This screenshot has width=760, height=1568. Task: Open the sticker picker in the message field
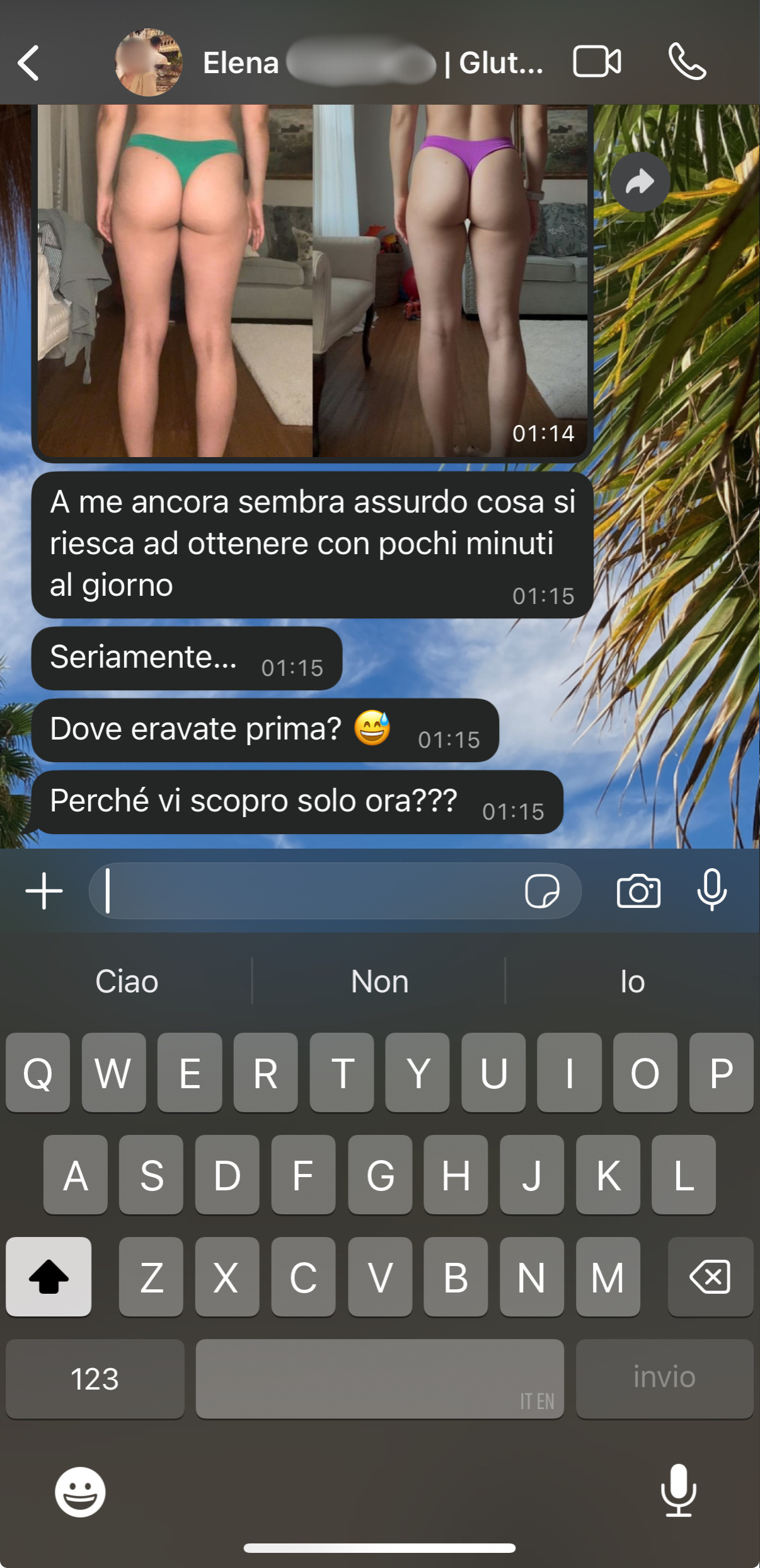pyautogui.click(x=542, y=891)
